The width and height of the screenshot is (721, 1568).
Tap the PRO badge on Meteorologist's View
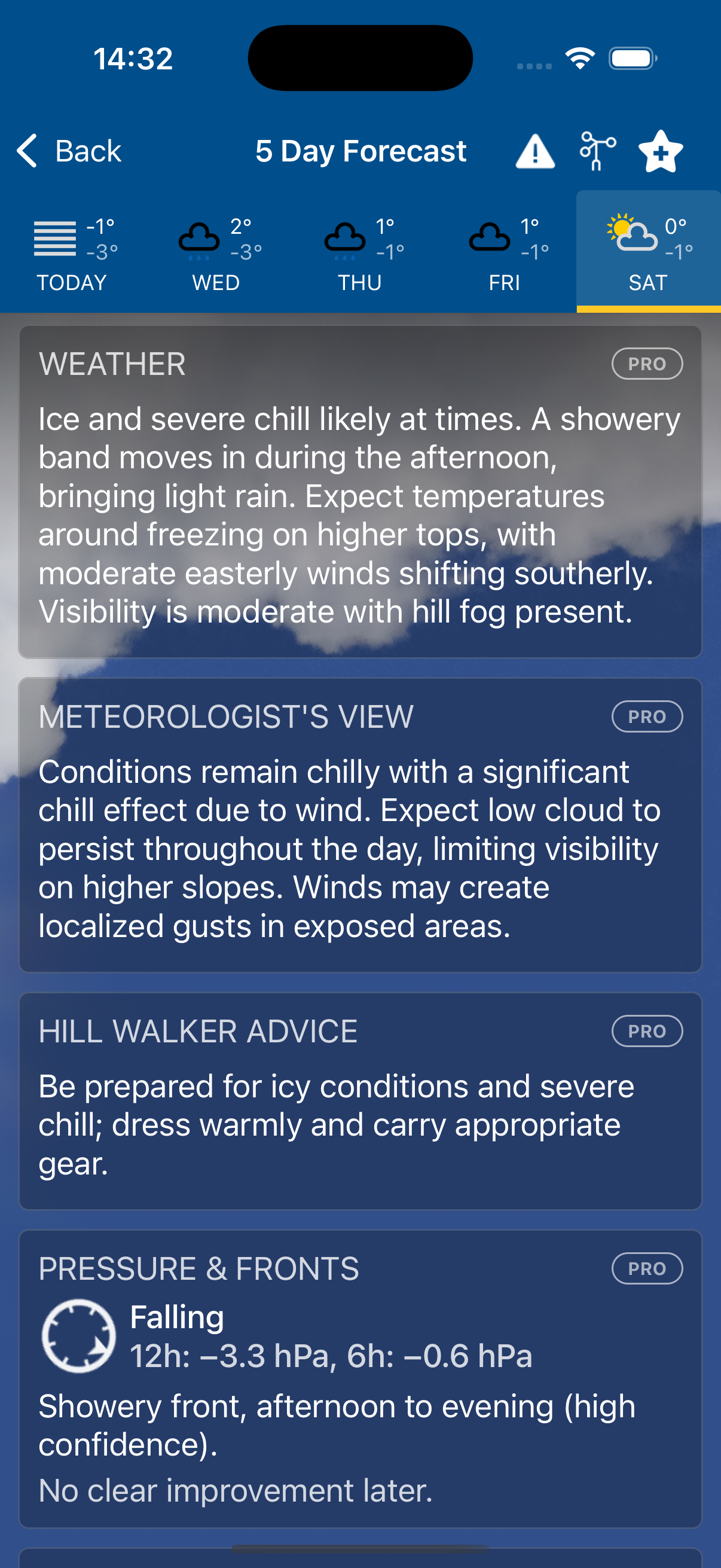(x=646, y=716)
